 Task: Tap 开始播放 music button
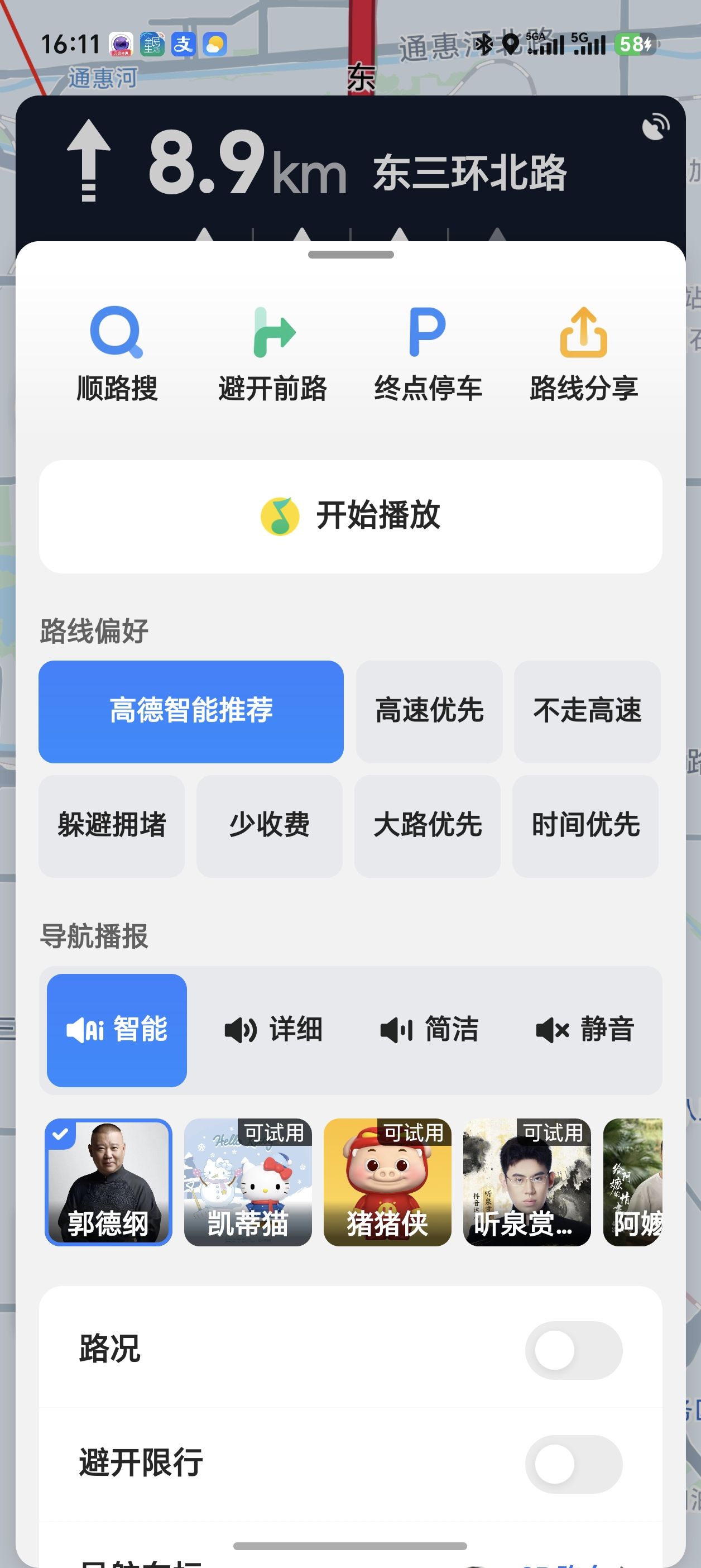[x=350, y=516]
